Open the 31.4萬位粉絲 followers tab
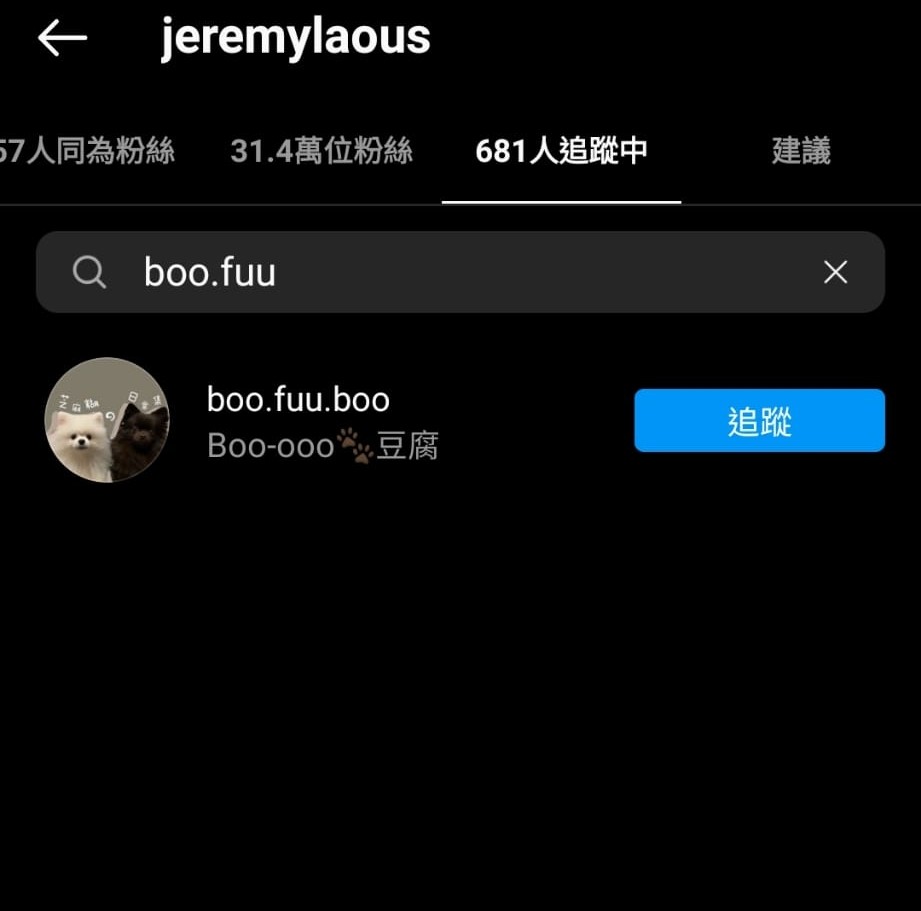 [x=321, y=152]
